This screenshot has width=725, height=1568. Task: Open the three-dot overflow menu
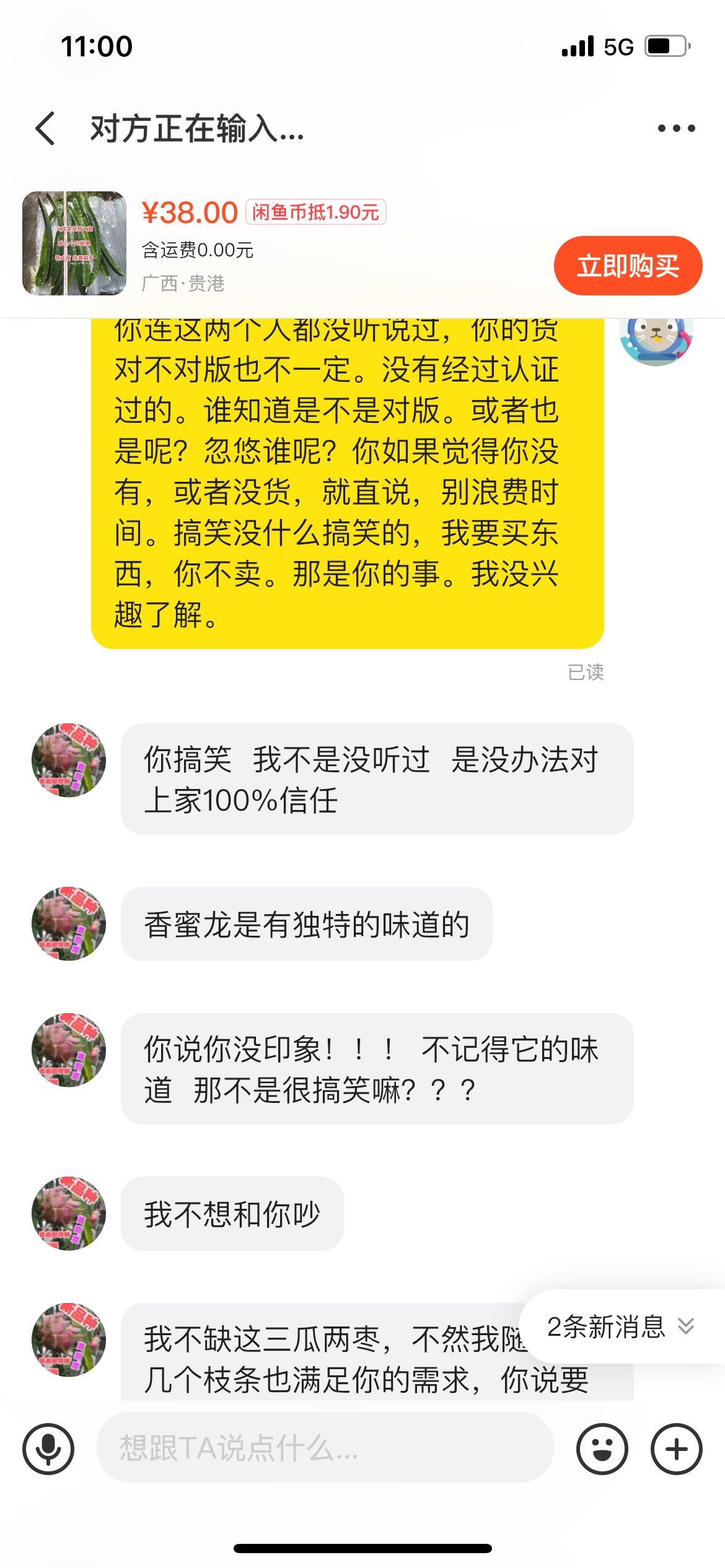pos(676,128)
